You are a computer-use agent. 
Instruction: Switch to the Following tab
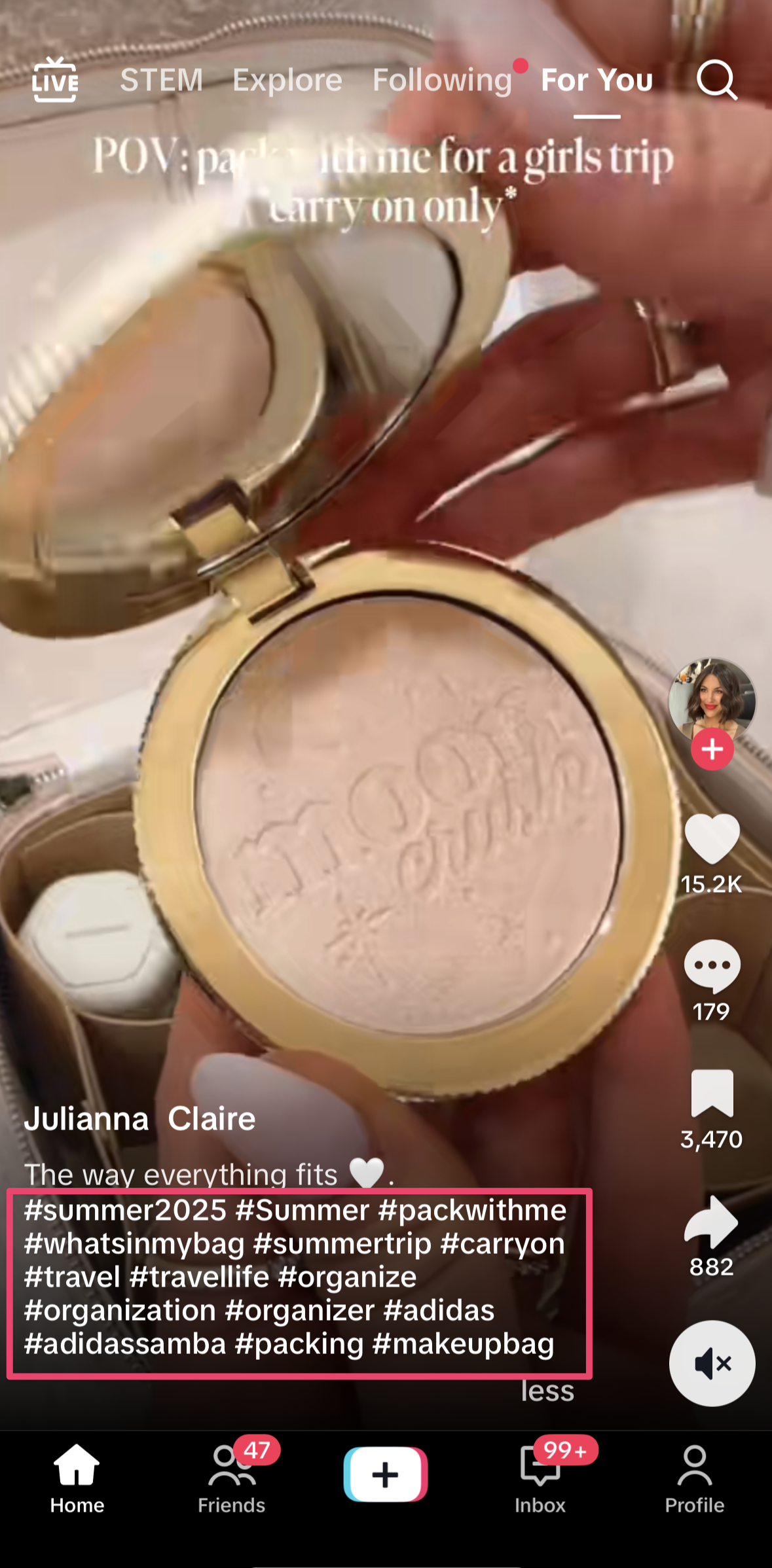coord(442,80)
